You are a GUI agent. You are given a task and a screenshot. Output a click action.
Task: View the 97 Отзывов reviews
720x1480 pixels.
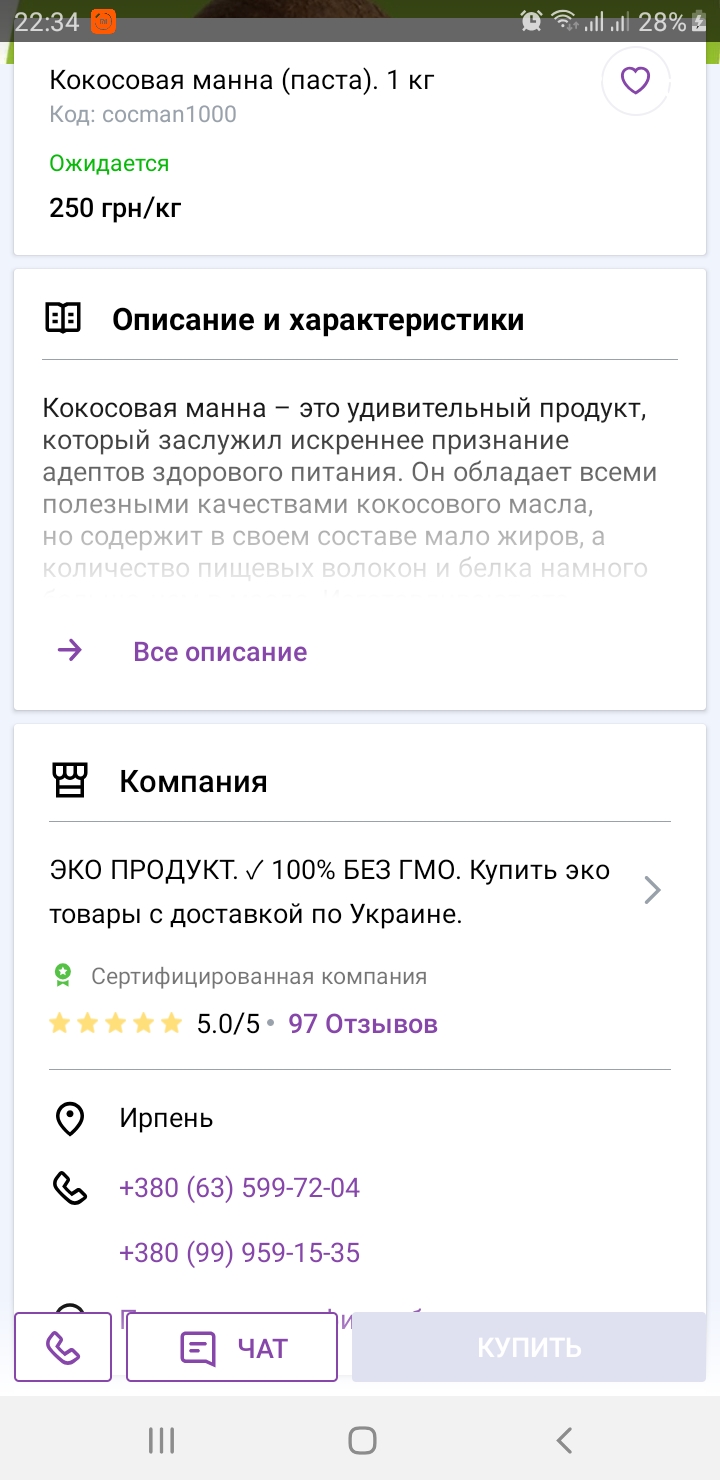coord(363,1024)
